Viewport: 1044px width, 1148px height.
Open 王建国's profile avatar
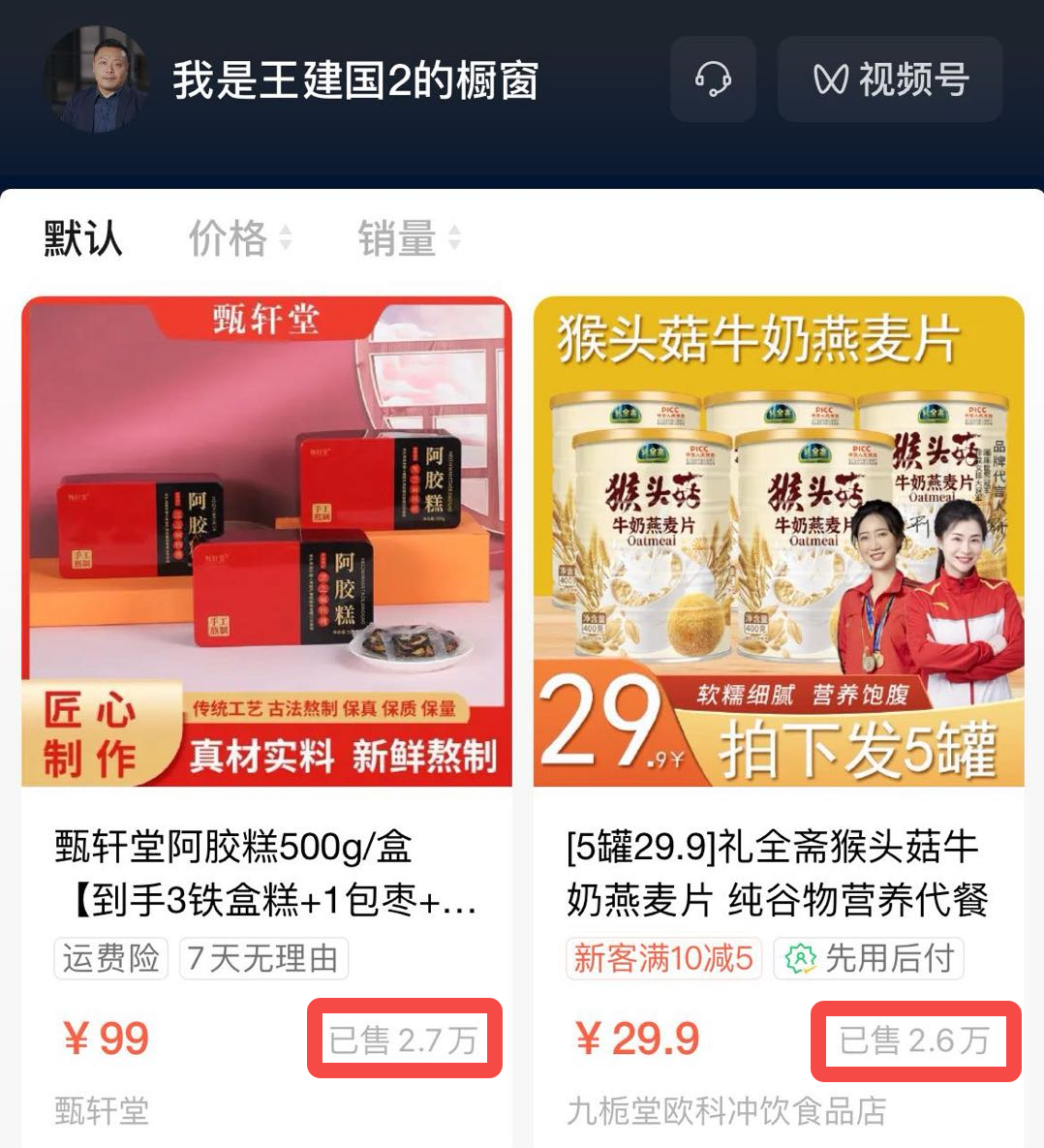[x=97, y=79]
